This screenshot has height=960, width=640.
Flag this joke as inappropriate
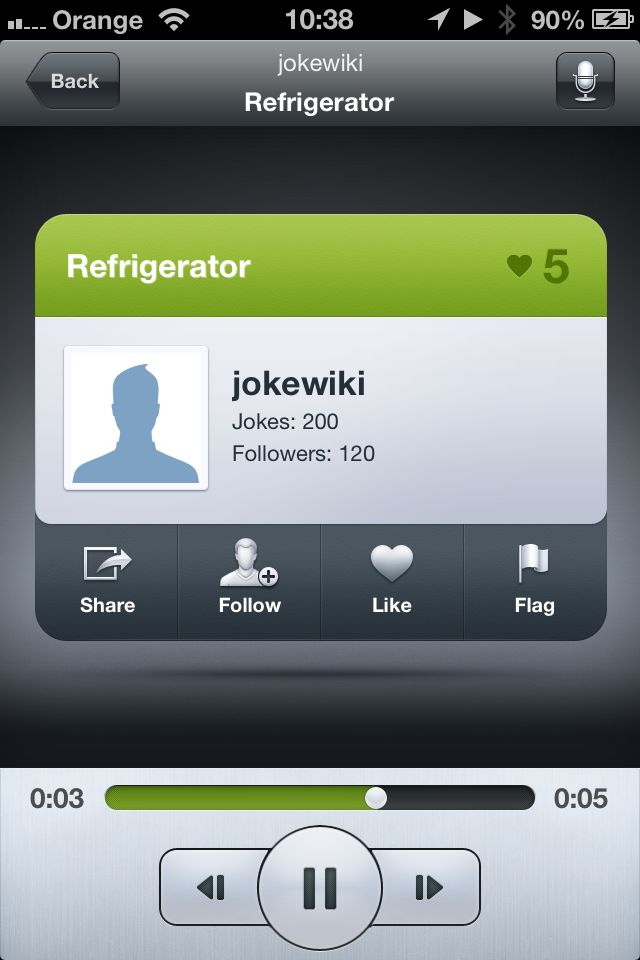[x=534, y=581]
